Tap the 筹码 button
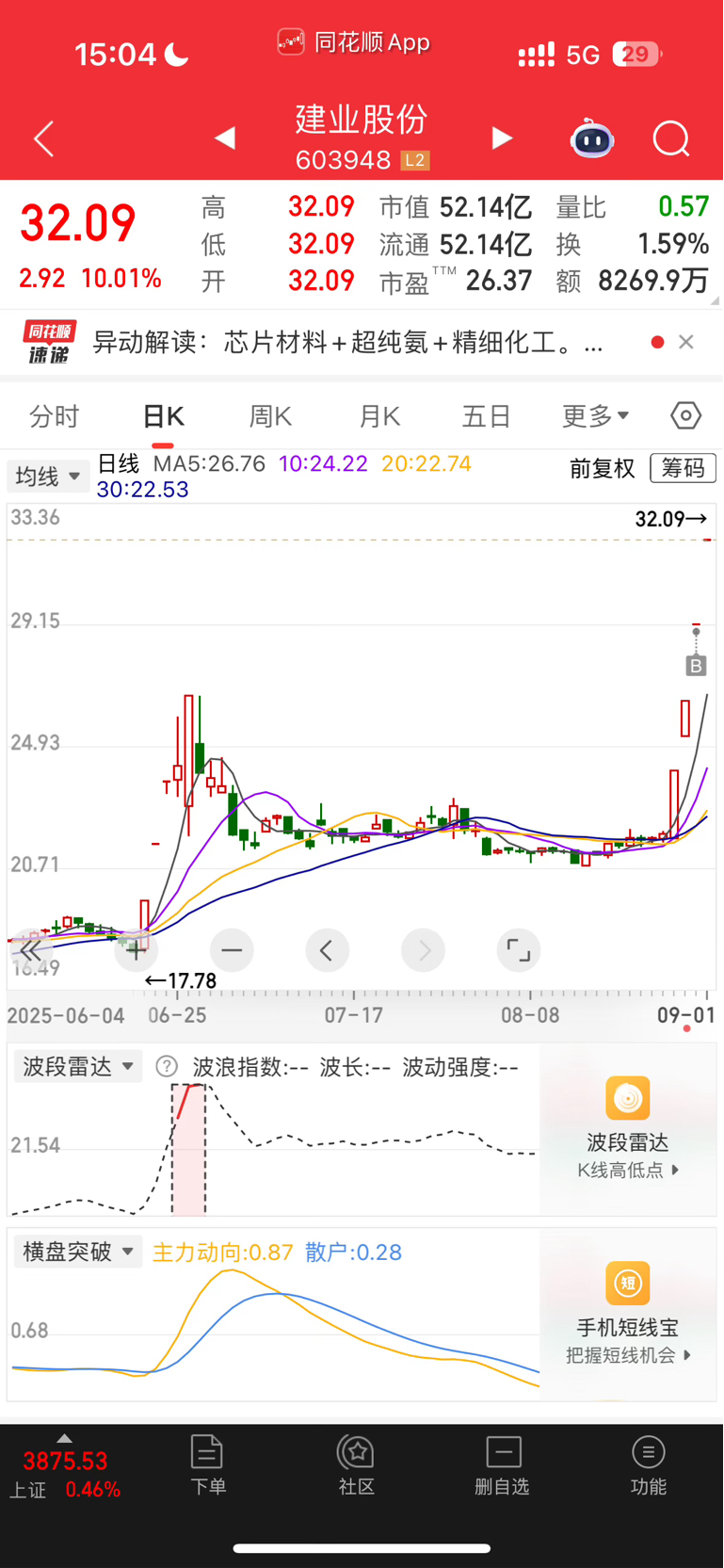The height and width of the screenshot is (1568, 724). [683, 468]
